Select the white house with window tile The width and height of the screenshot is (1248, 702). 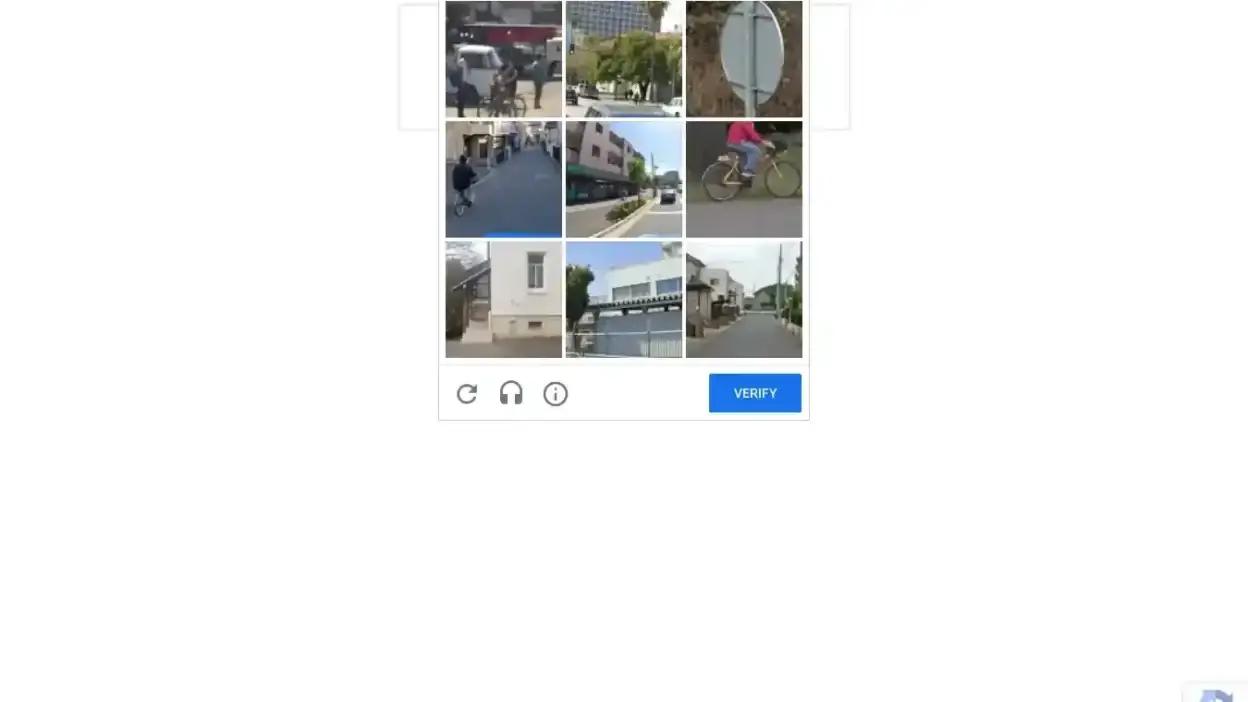click(x=503, y=299)
